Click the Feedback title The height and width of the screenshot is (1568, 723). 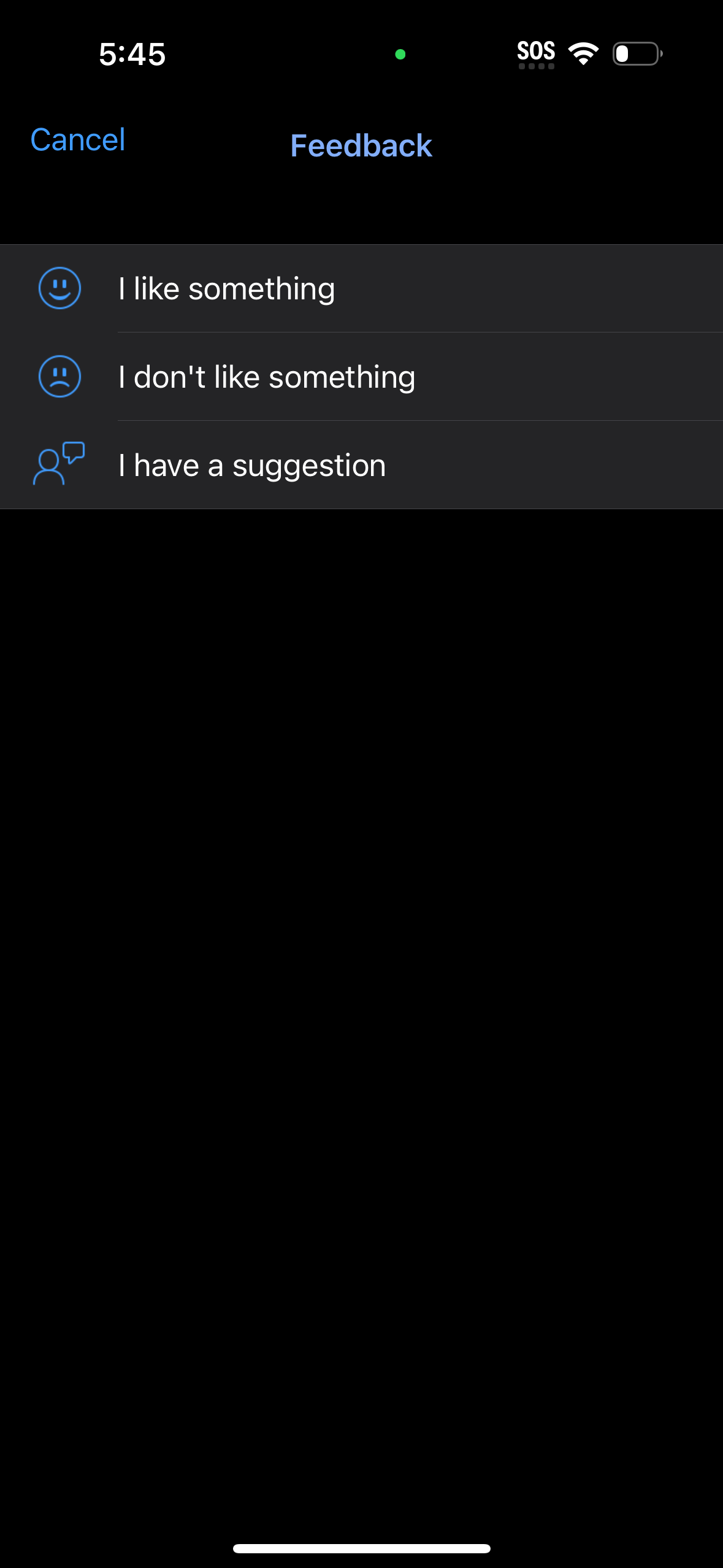coord(361,145)
